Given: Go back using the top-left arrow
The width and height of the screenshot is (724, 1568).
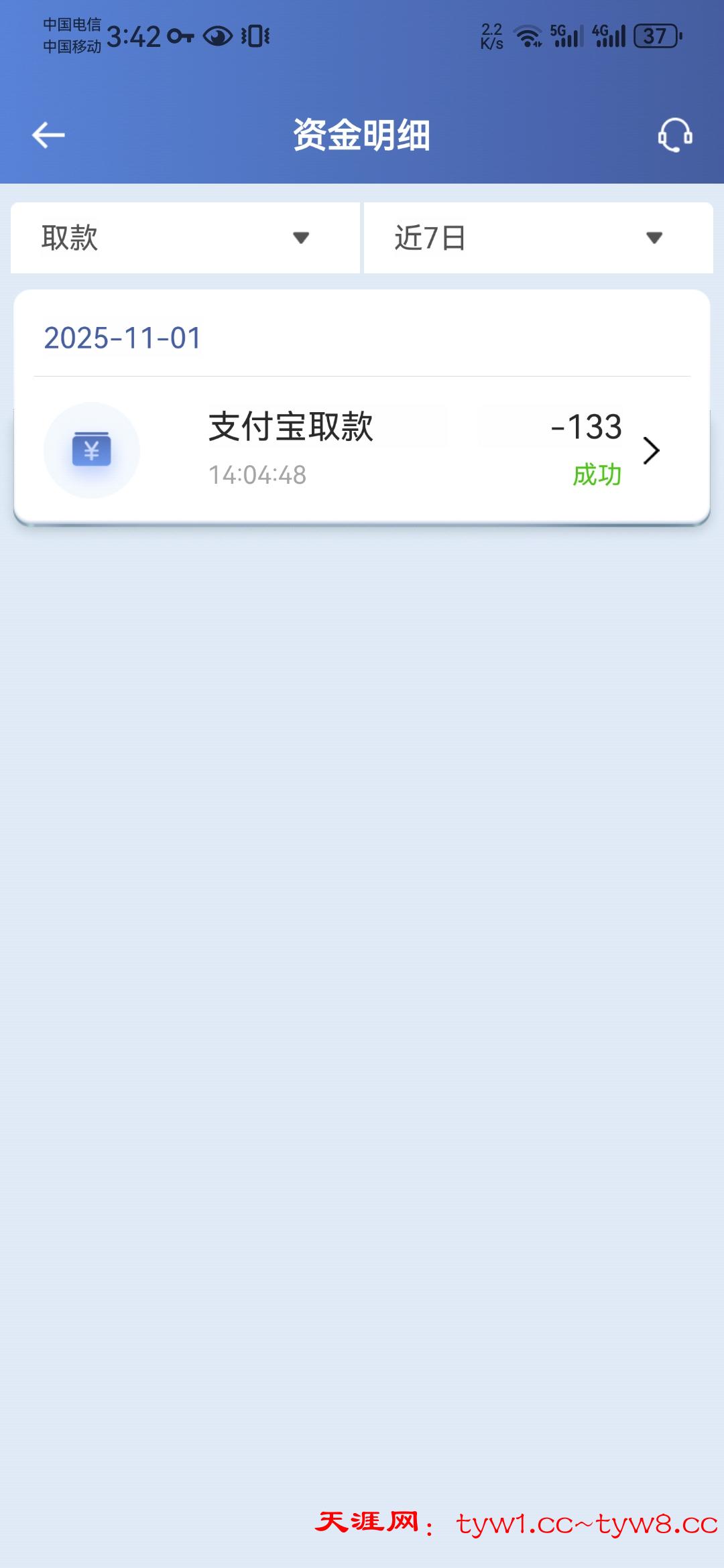Looking at the screenshot, I should [48, 135].
